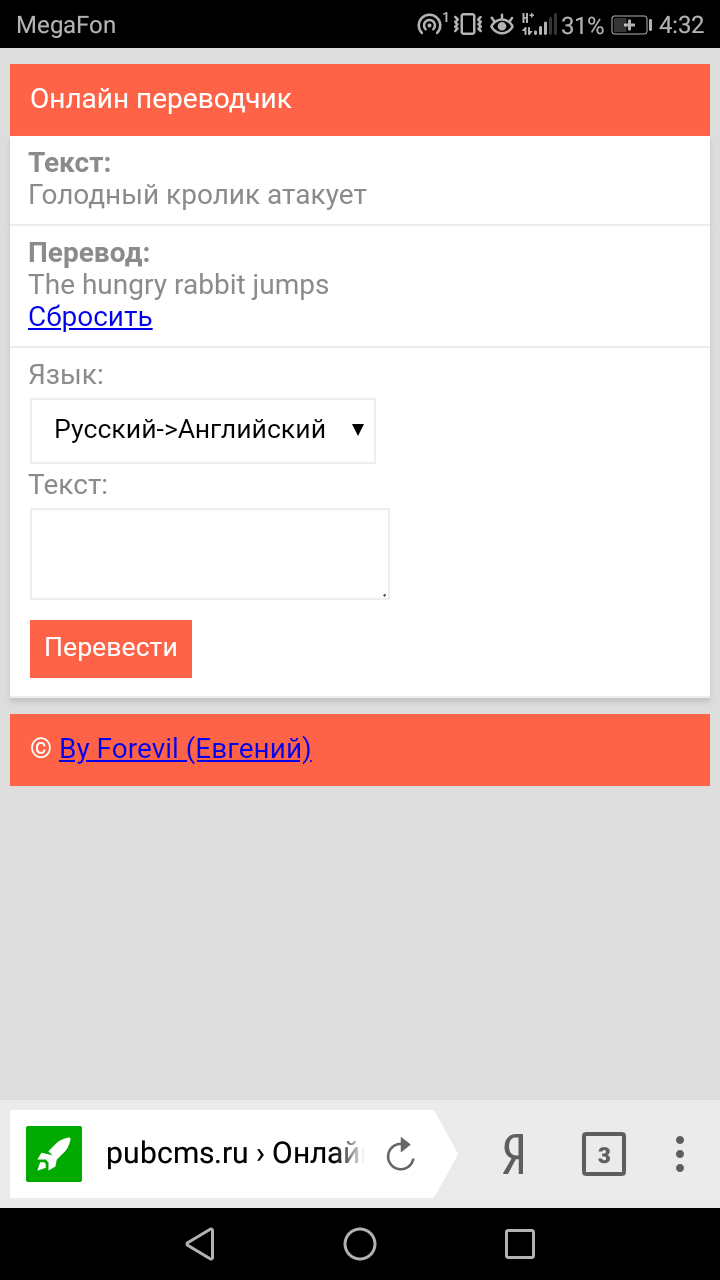This screenshot has height=1280, width=720.
Task: Open the By Forevil (Евгений) link
Action: [185, 749]
